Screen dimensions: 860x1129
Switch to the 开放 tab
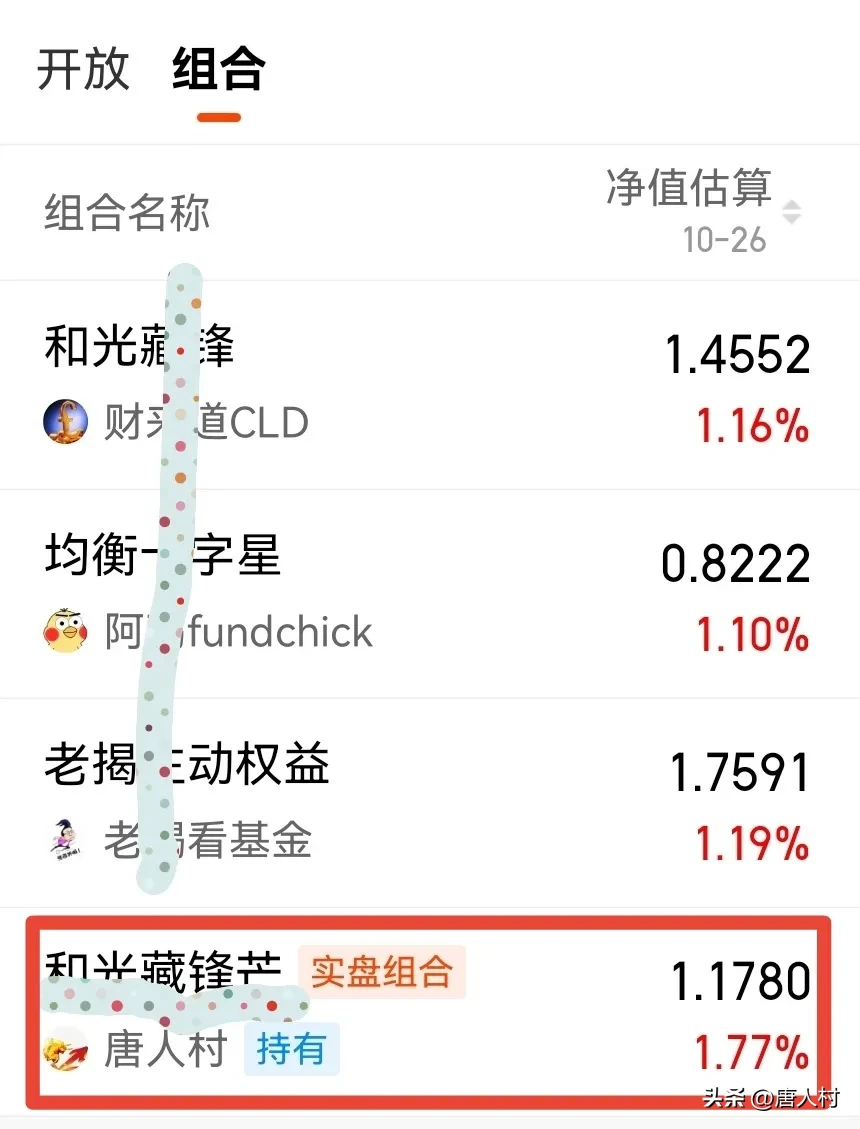point(84,70)
